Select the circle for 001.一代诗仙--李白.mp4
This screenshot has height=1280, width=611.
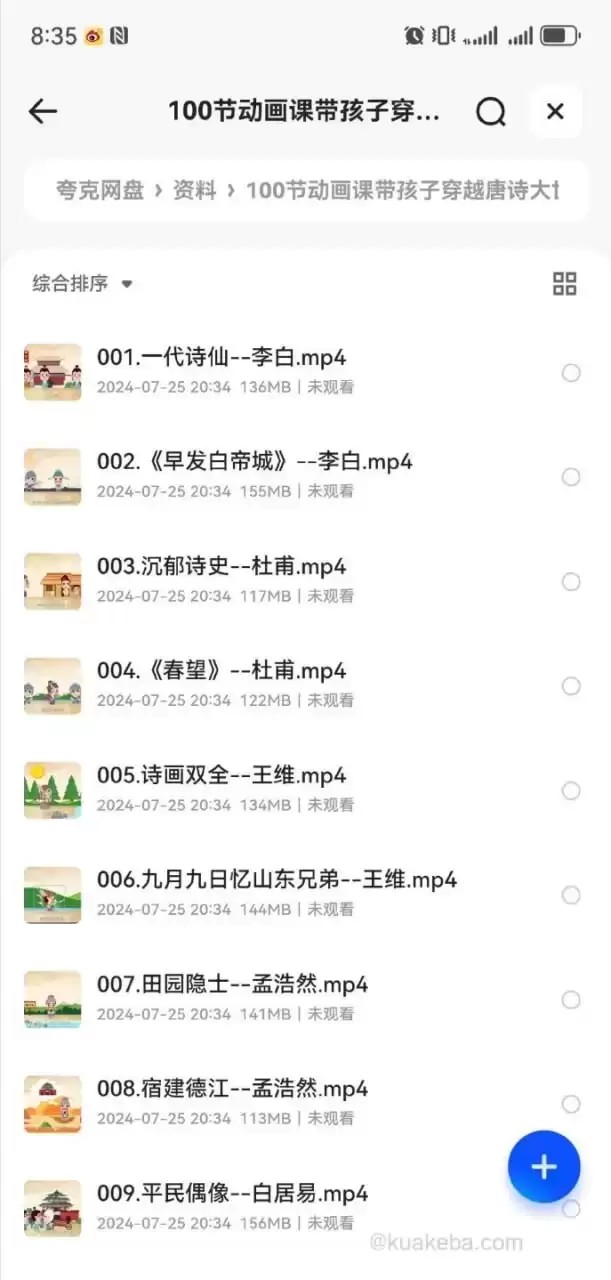571,373
